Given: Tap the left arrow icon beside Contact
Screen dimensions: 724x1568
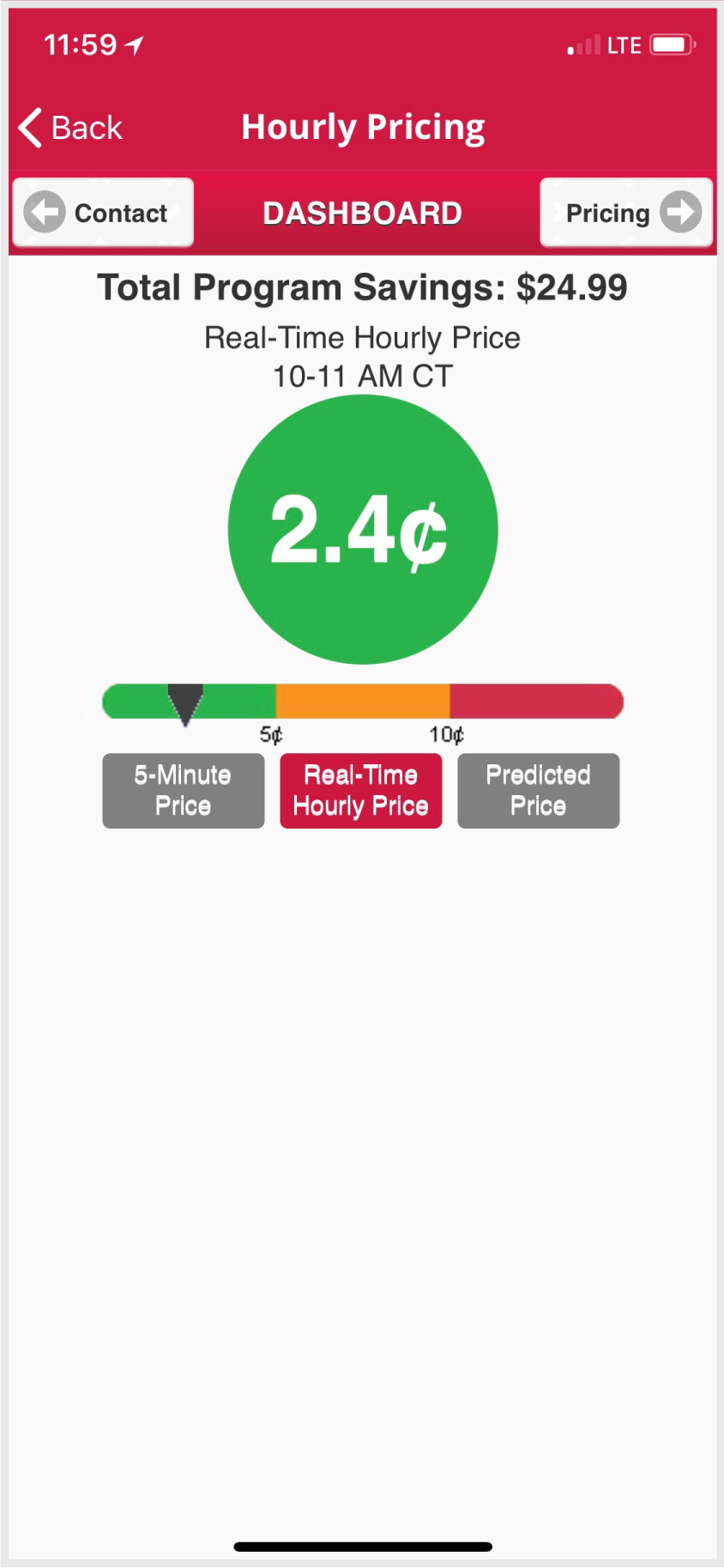Looking at the screenshot, I should (44, 213).
